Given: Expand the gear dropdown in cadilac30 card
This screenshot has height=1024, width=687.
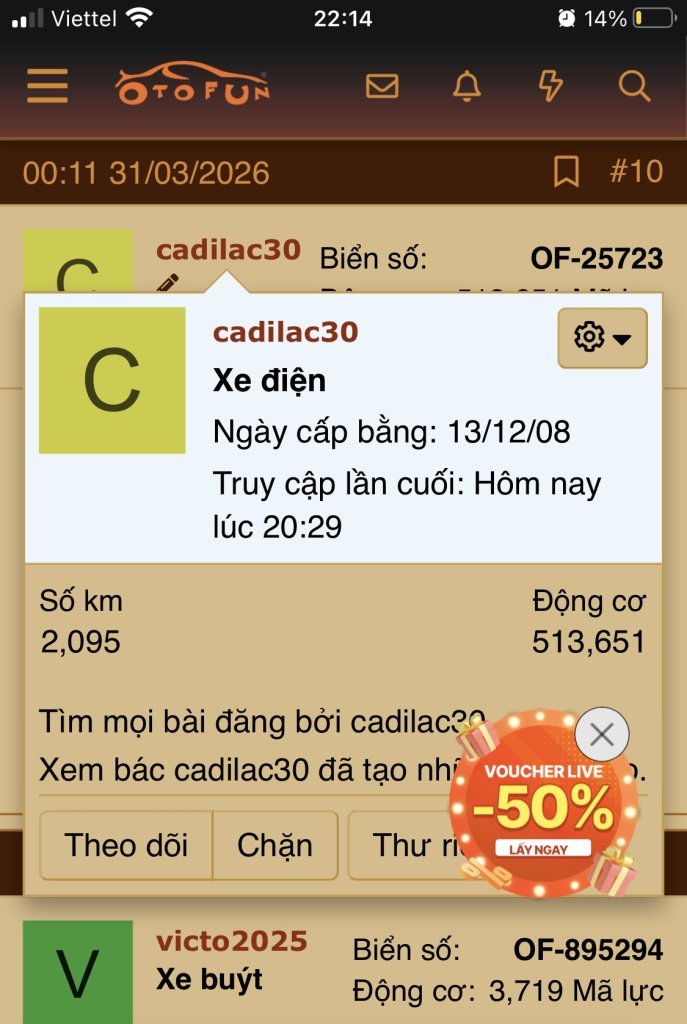Looking at the screenshot, I should point(602,338).
